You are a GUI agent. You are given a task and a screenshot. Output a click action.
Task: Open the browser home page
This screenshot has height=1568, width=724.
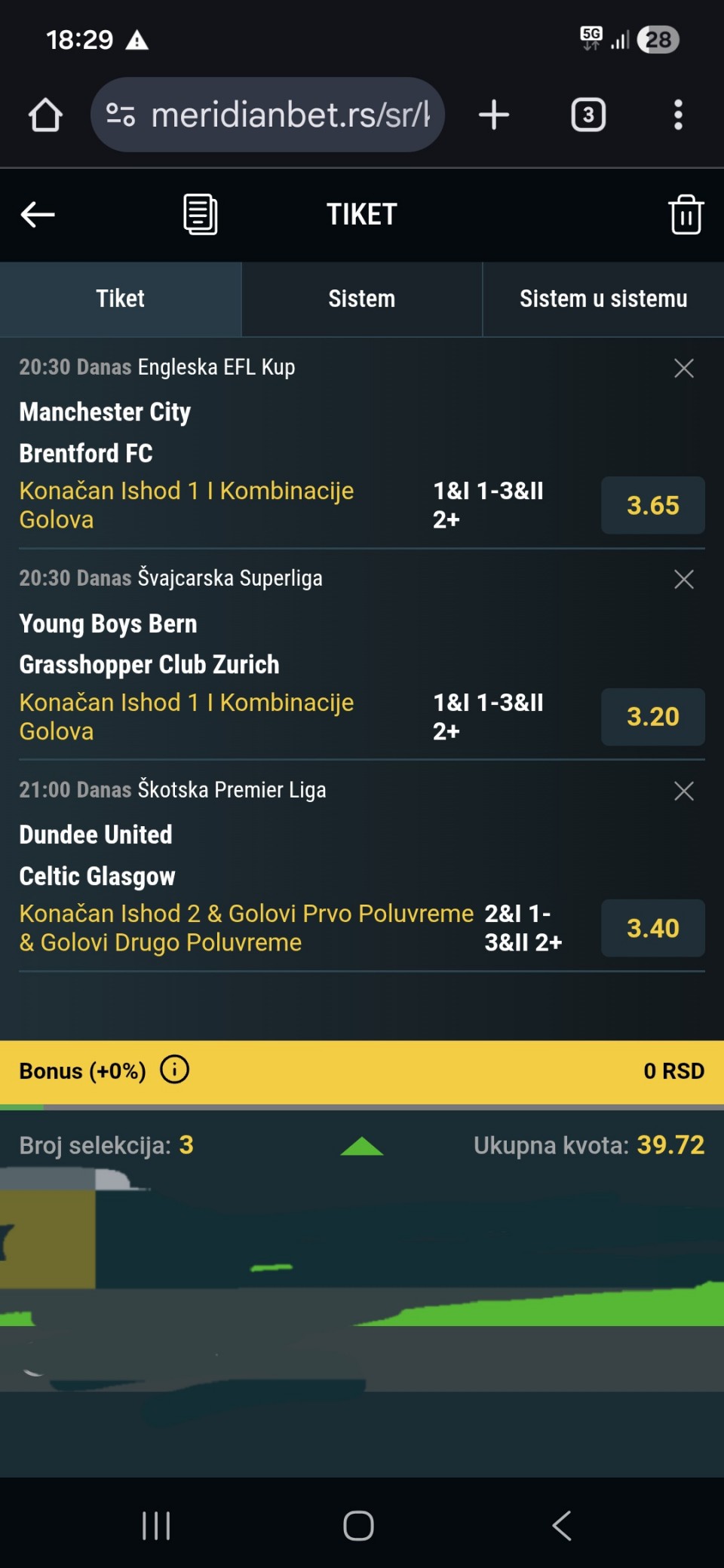click(45, 115)
